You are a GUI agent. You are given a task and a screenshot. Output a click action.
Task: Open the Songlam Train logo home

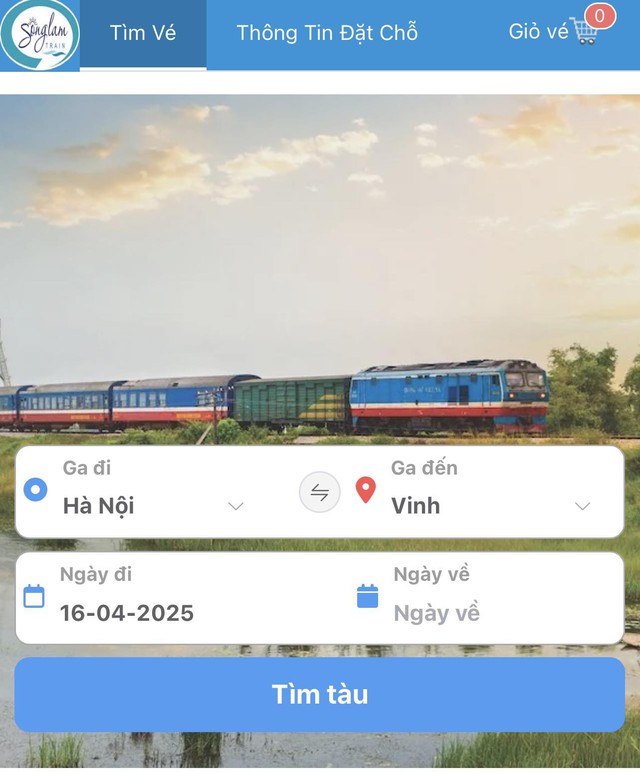tap(40, 34)
